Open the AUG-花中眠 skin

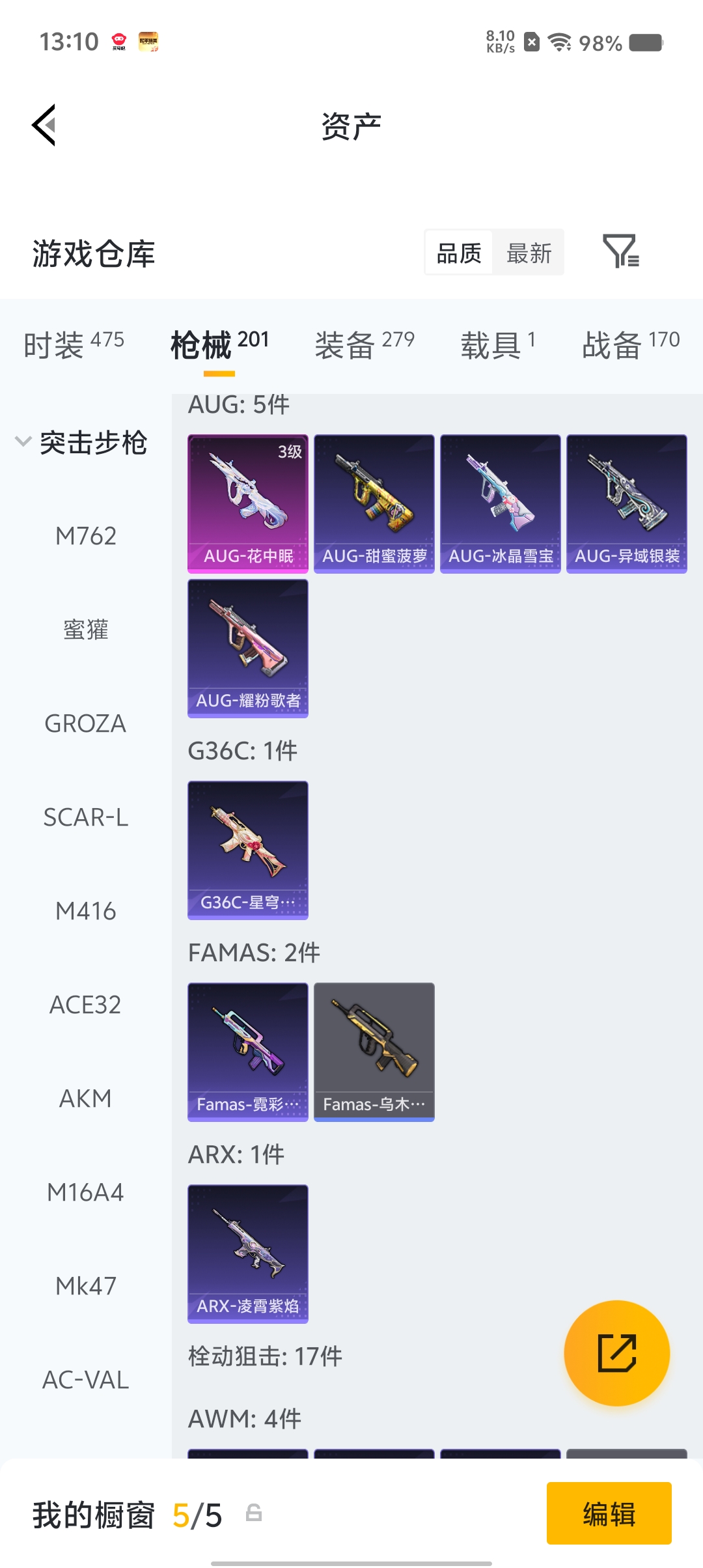tap(248, 503)
